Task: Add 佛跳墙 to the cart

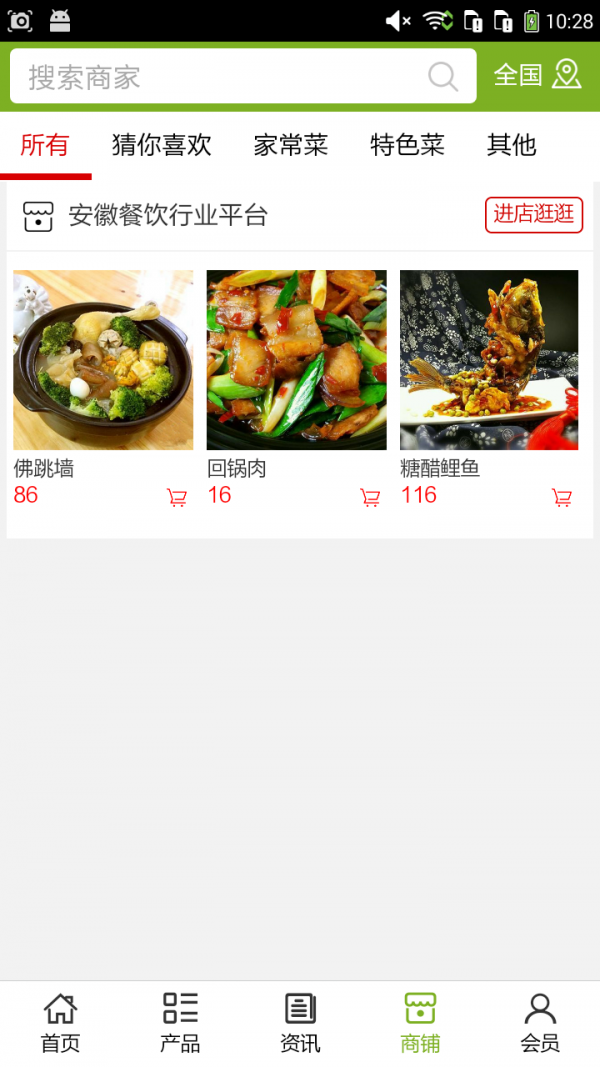Action: (x=177, y=497)
